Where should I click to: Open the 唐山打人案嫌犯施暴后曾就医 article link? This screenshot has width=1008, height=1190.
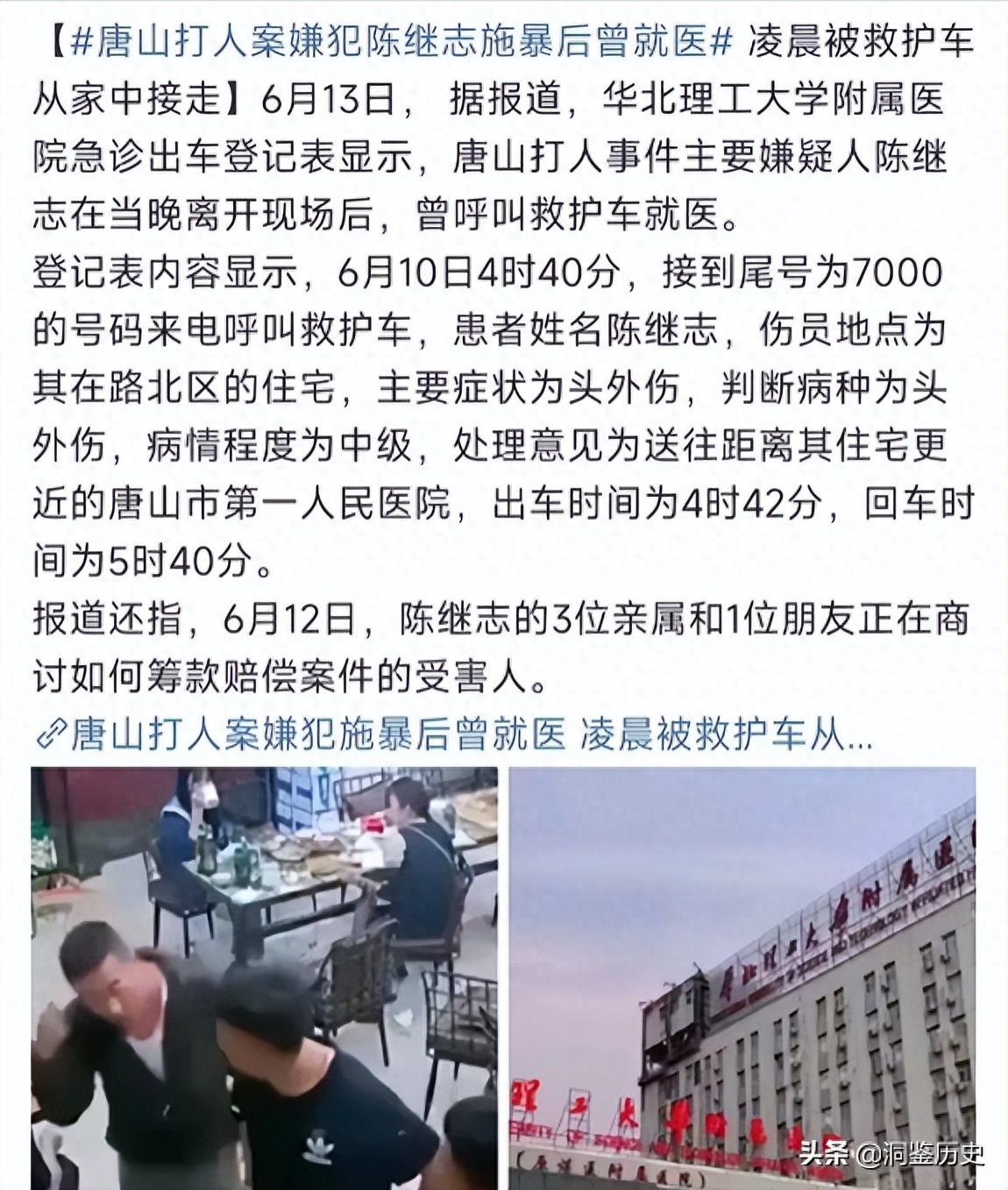(x=456, y=734)
